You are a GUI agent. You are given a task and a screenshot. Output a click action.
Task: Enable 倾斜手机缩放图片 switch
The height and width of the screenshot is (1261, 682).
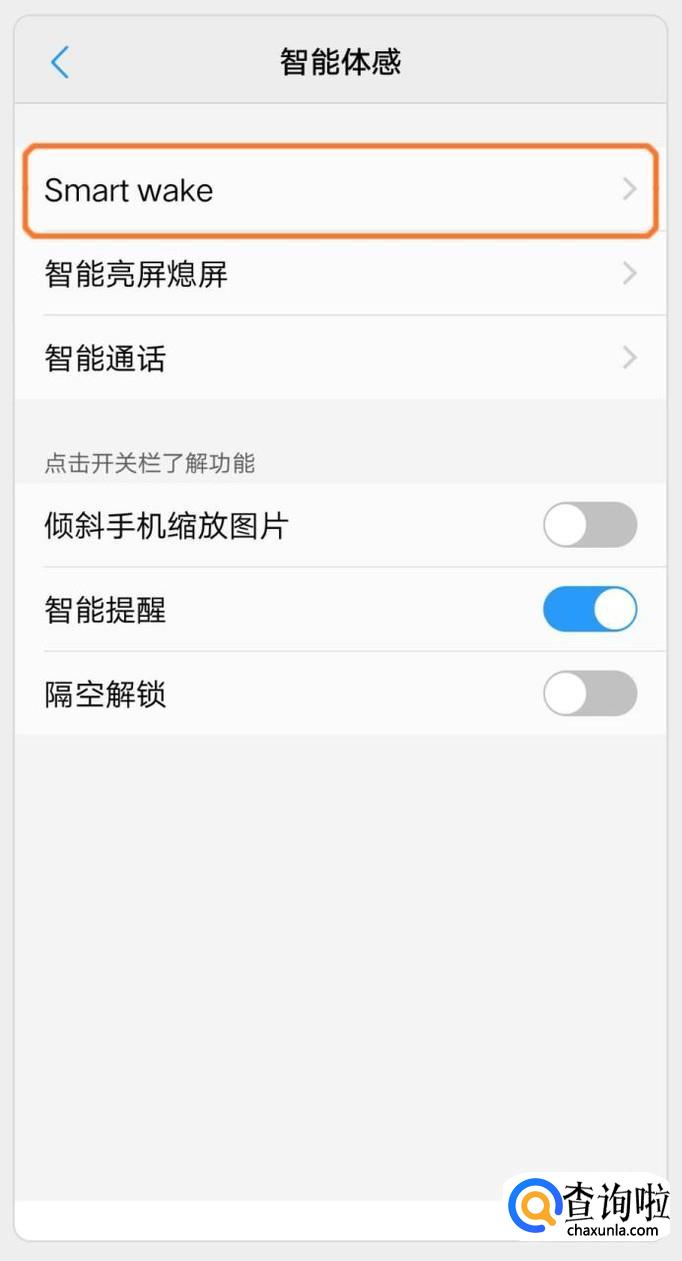tap(589, 525)
